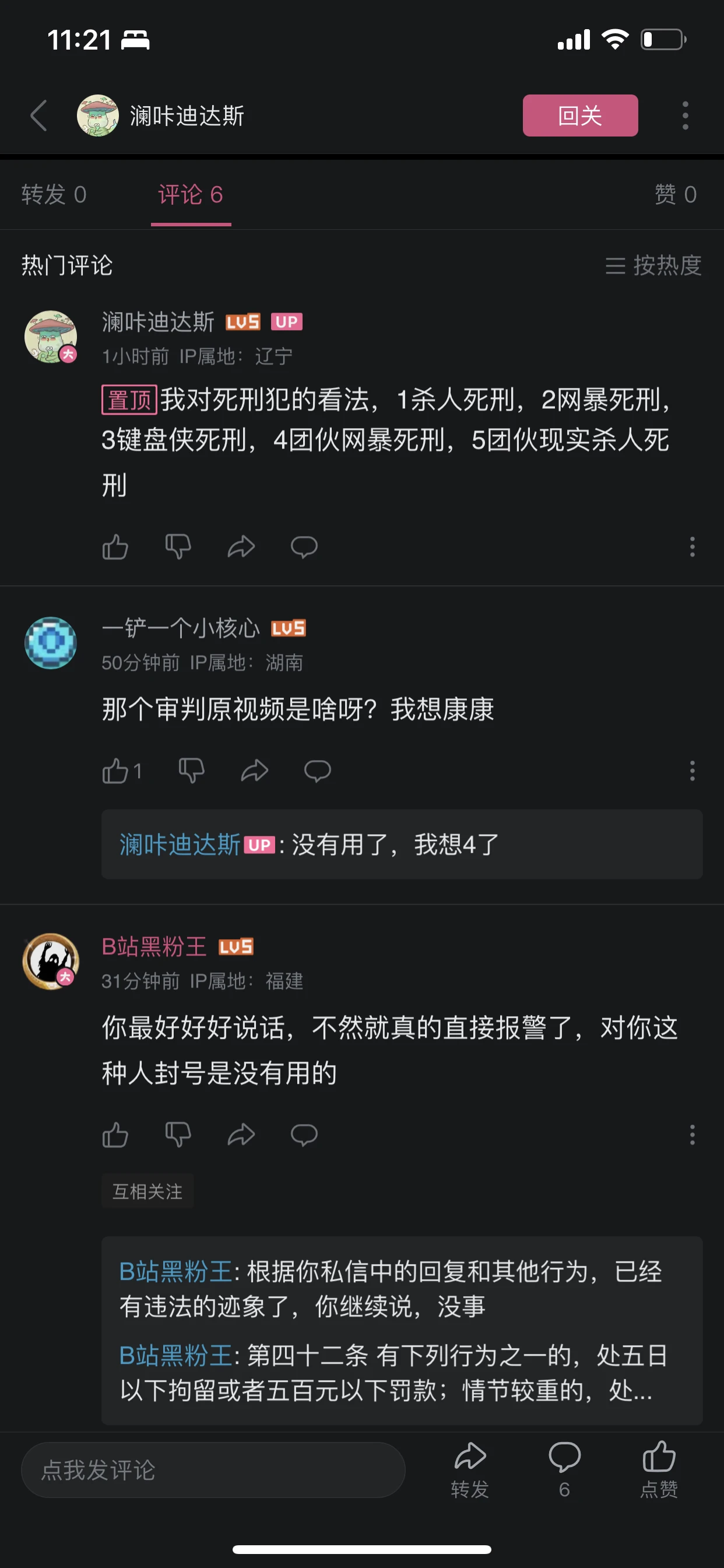
Task: Open the overflow menu in the top bar
Action: click(685, 116)
